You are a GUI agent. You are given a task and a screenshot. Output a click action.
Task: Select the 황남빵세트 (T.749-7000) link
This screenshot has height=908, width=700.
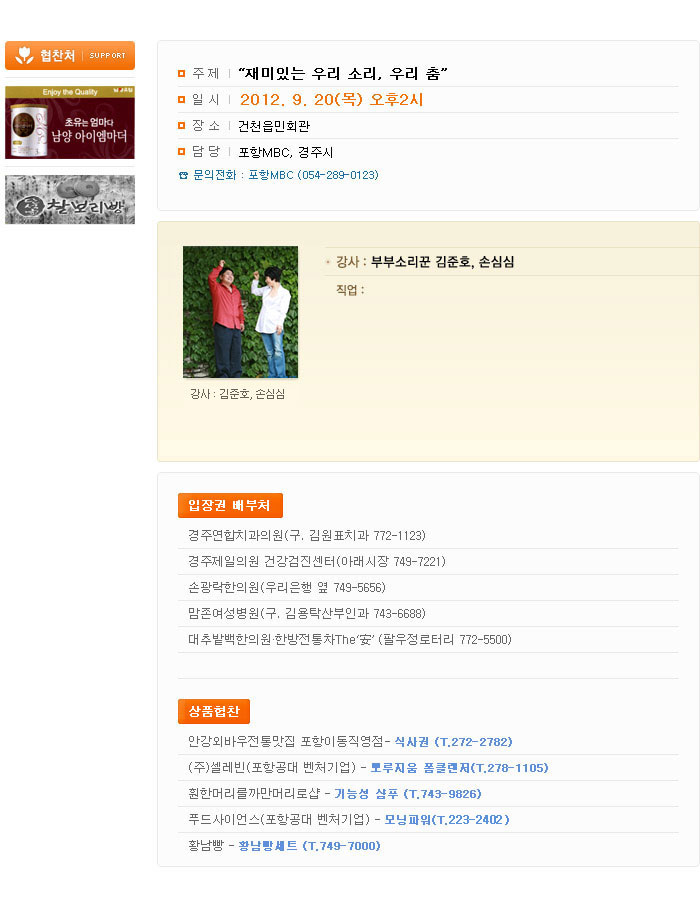(x=309, y=846)
